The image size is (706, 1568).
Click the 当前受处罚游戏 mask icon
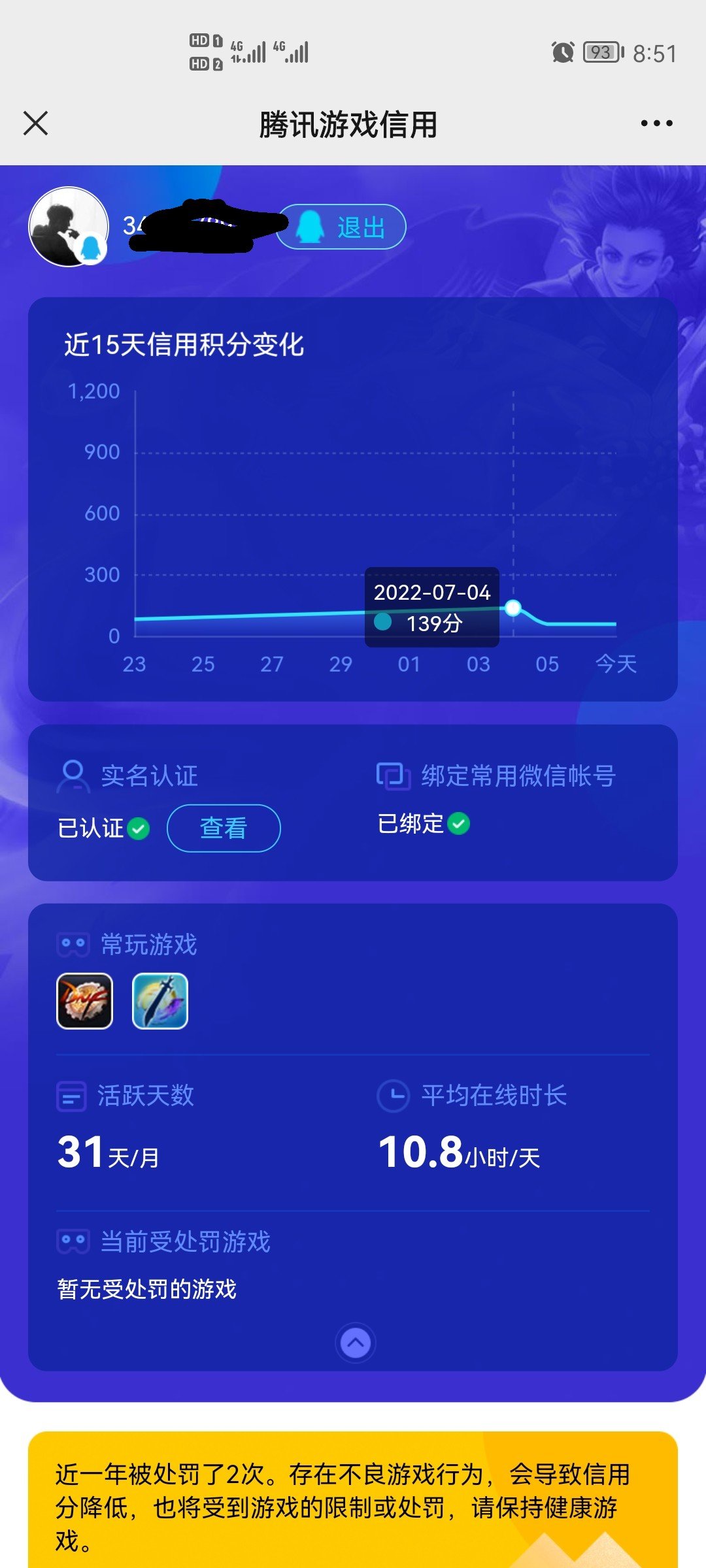(x=75, y=1241)
